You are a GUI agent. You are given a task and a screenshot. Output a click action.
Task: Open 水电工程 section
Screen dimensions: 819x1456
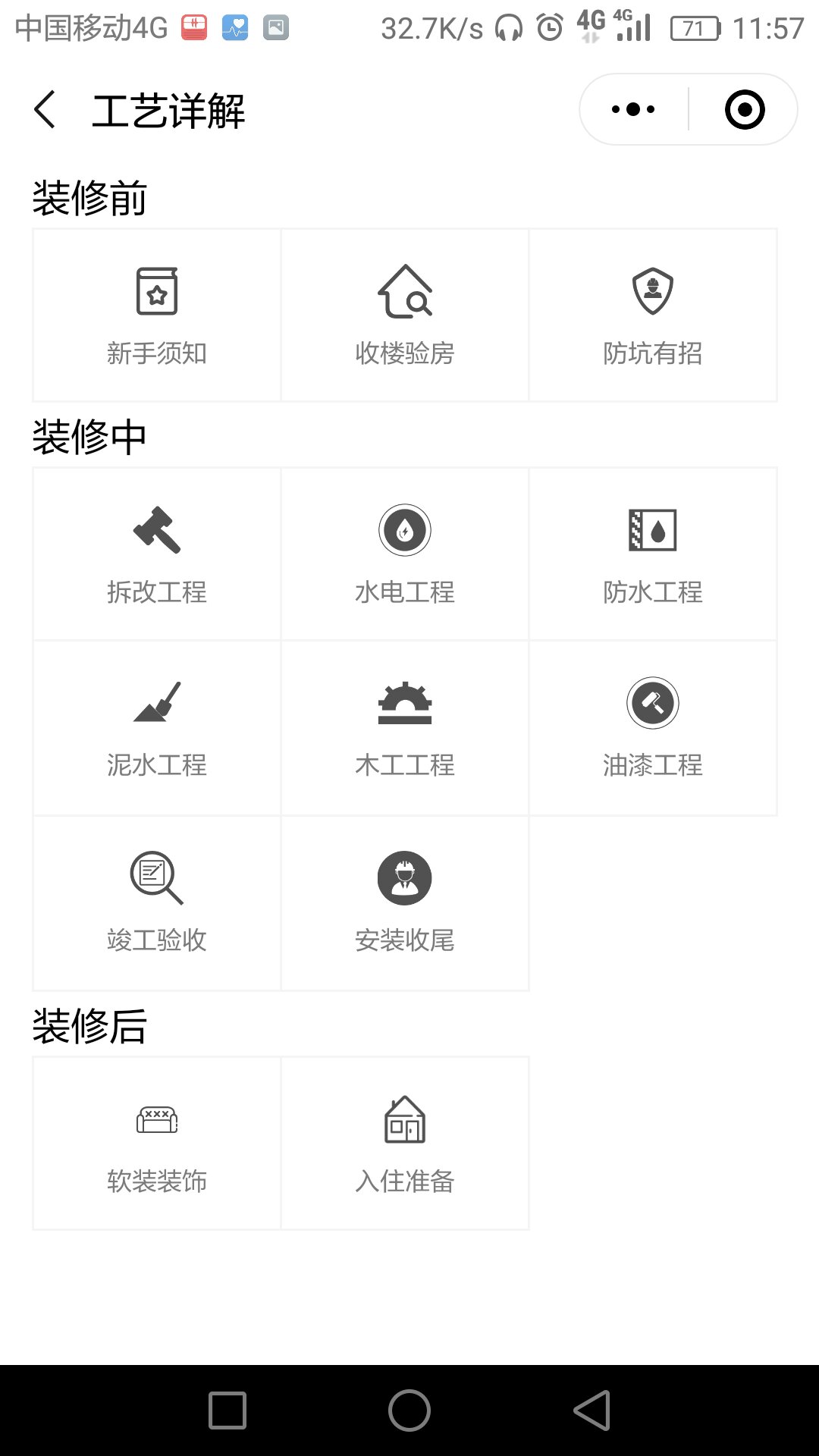click(x=405, y=554)
